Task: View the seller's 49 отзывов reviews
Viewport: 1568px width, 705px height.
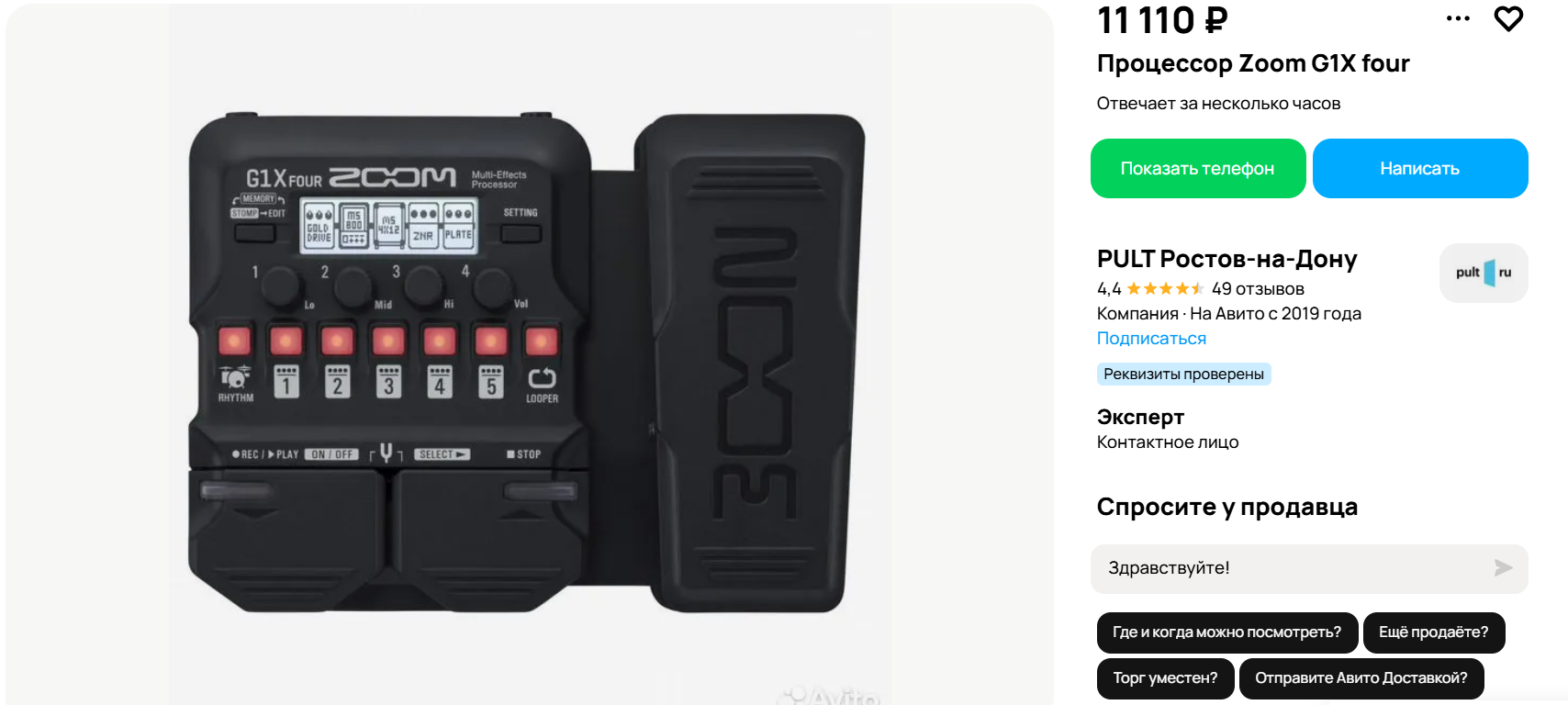Action: click(1258, 288)
